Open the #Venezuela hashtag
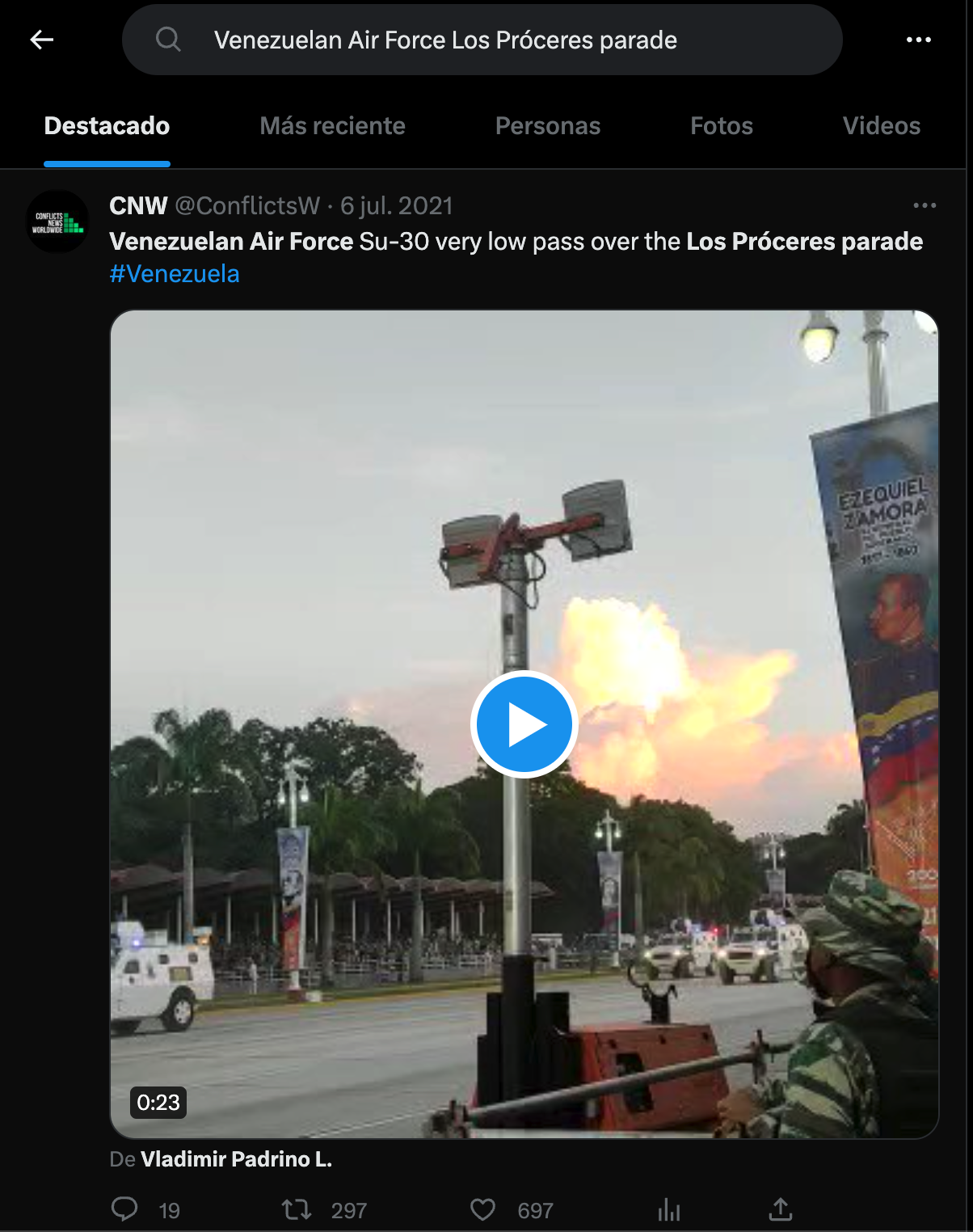 (175, 274)
